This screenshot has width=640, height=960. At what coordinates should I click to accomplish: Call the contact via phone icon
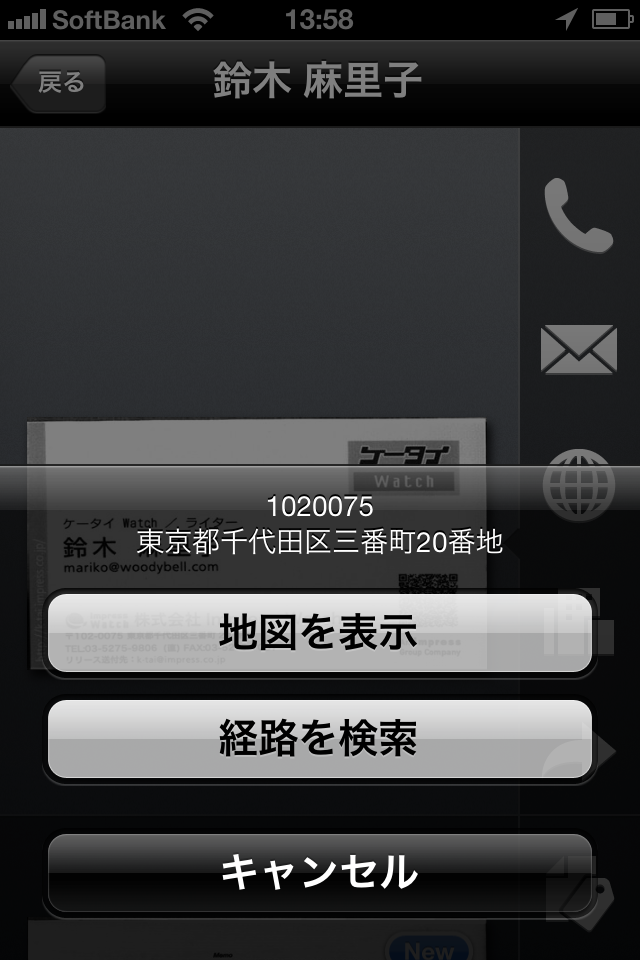point(577,217)
